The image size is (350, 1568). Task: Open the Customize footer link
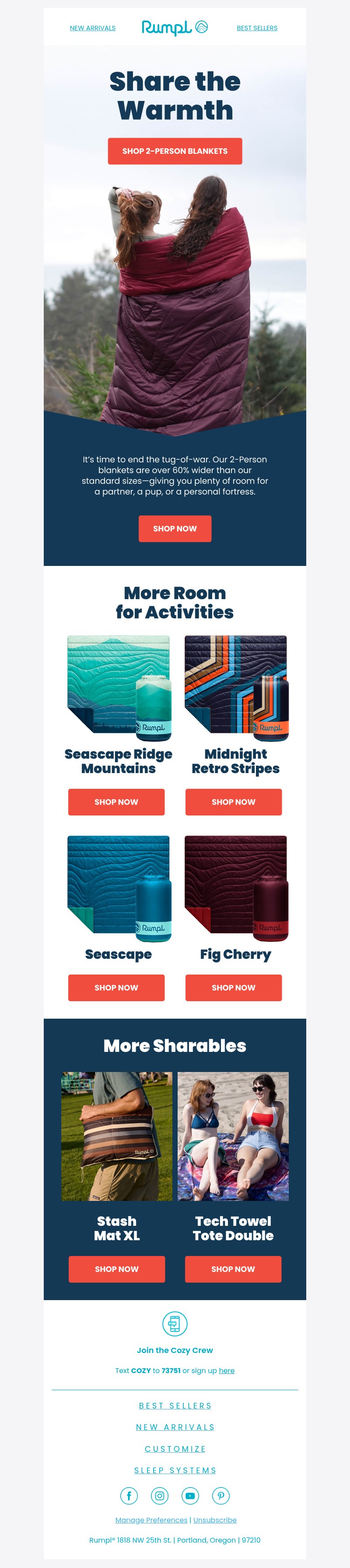click(x=175, y=1449)
